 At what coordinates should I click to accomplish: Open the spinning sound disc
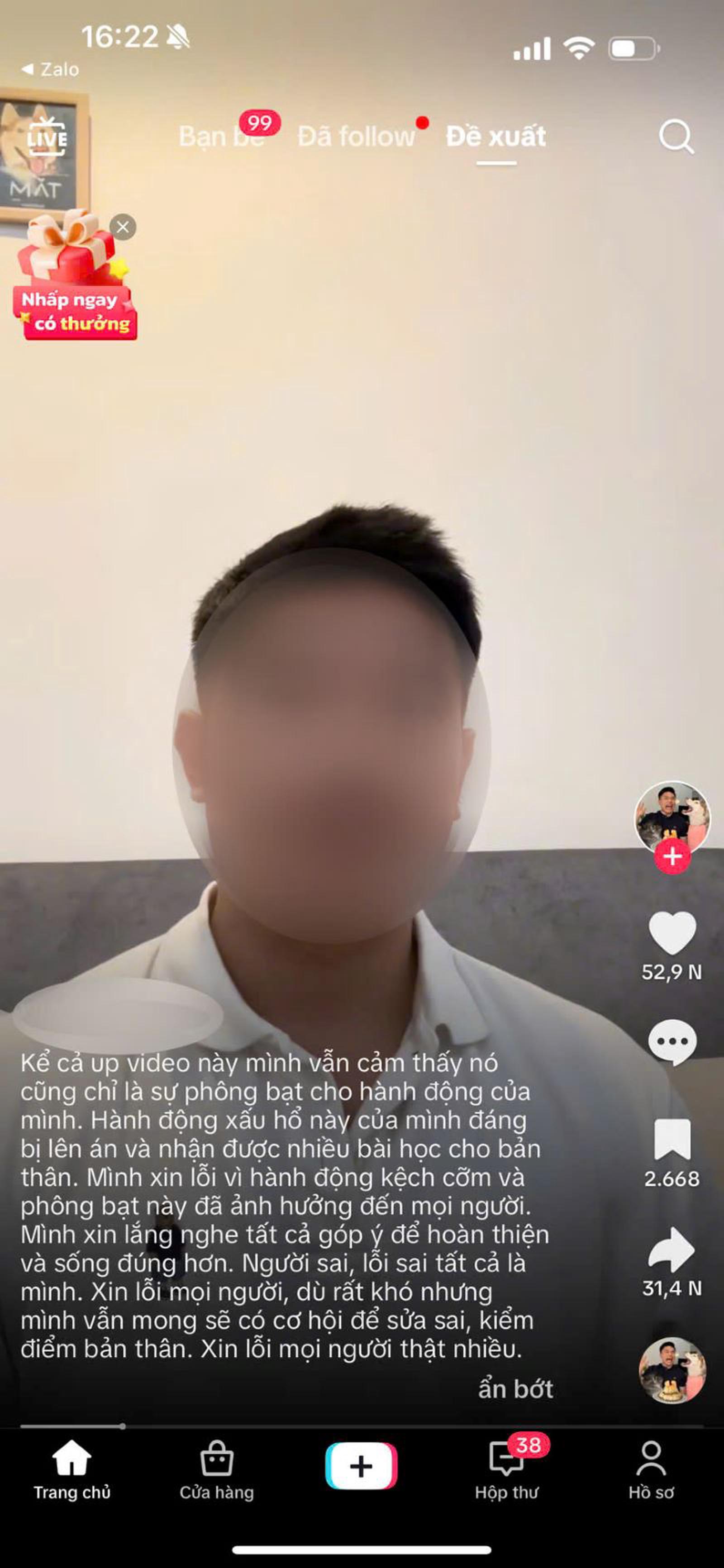click(672, 1371)
